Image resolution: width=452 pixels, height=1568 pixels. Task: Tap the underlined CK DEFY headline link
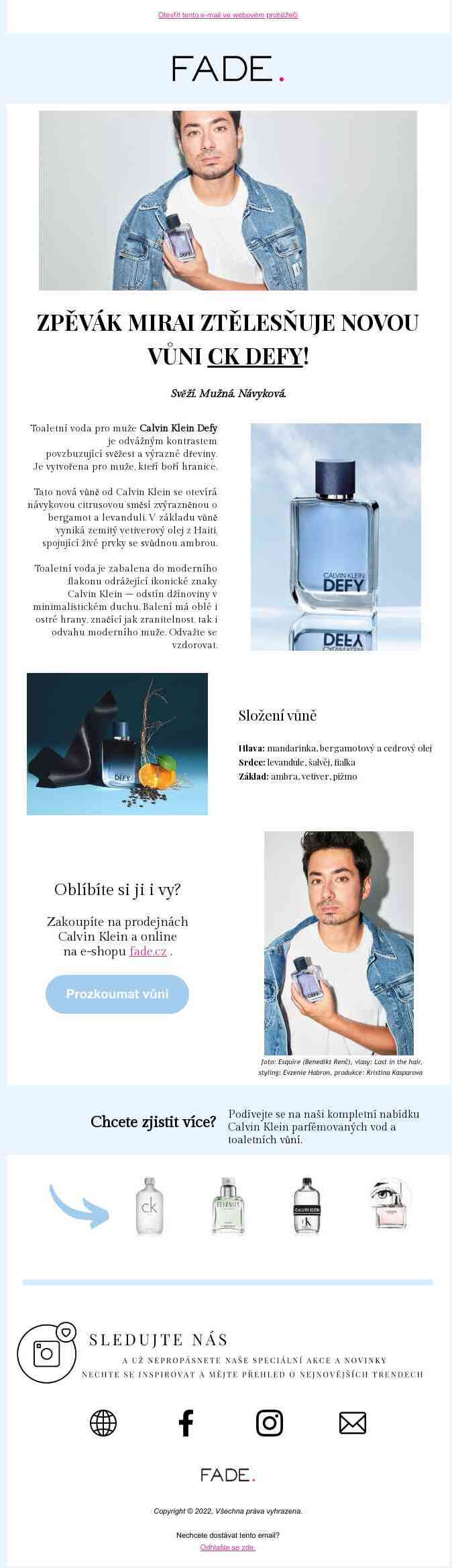pyautogui.click(x=255, y=356)
